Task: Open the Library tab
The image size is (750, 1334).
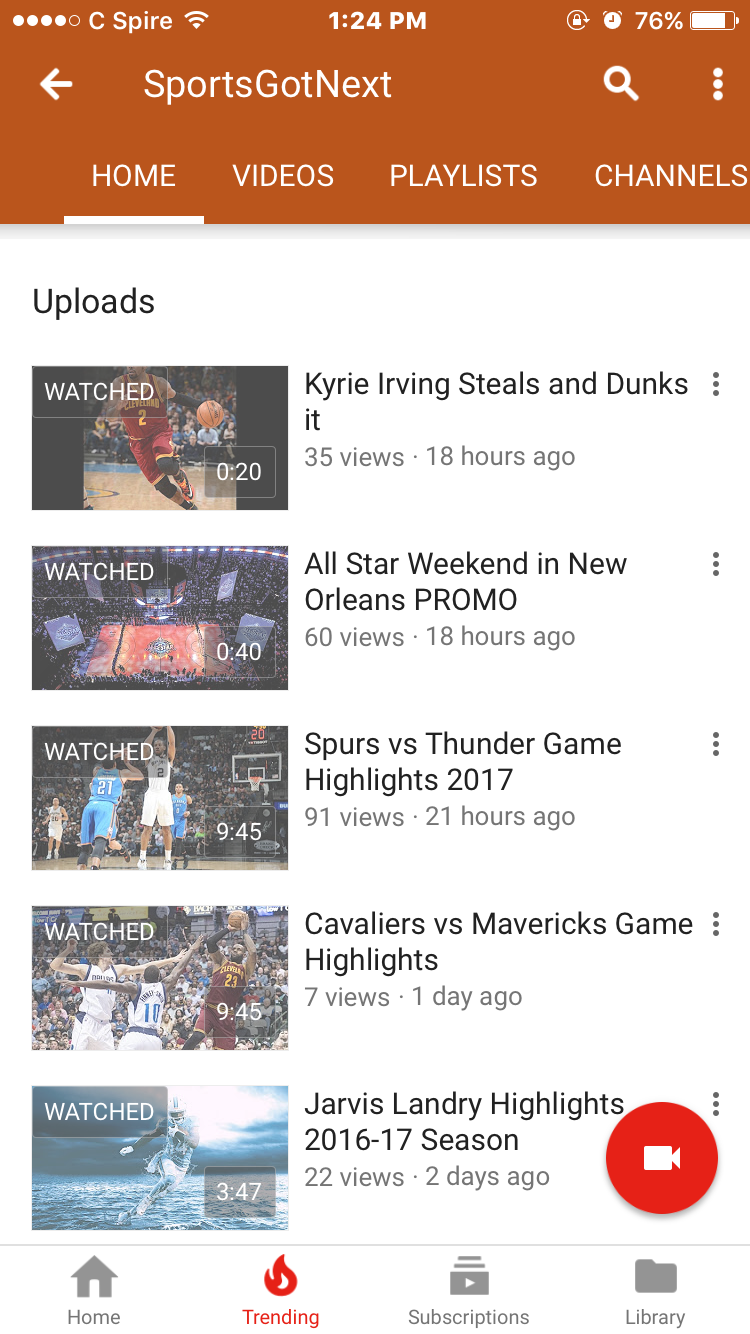Action: click(x=655, y=1290)
